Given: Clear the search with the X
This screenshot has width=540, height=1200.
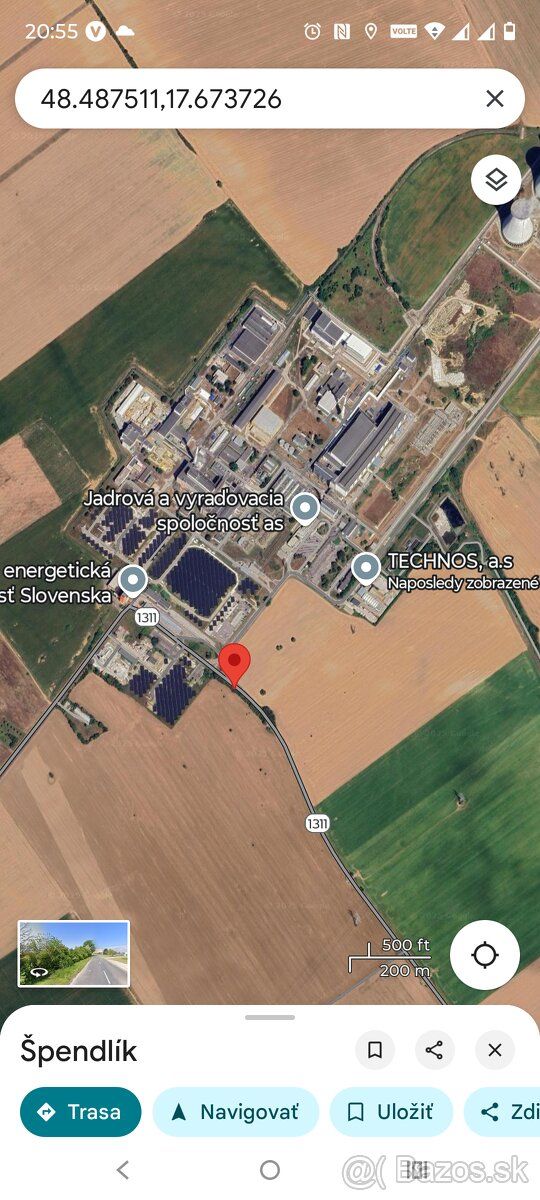Looking at the screenshot, I should 495,98.
